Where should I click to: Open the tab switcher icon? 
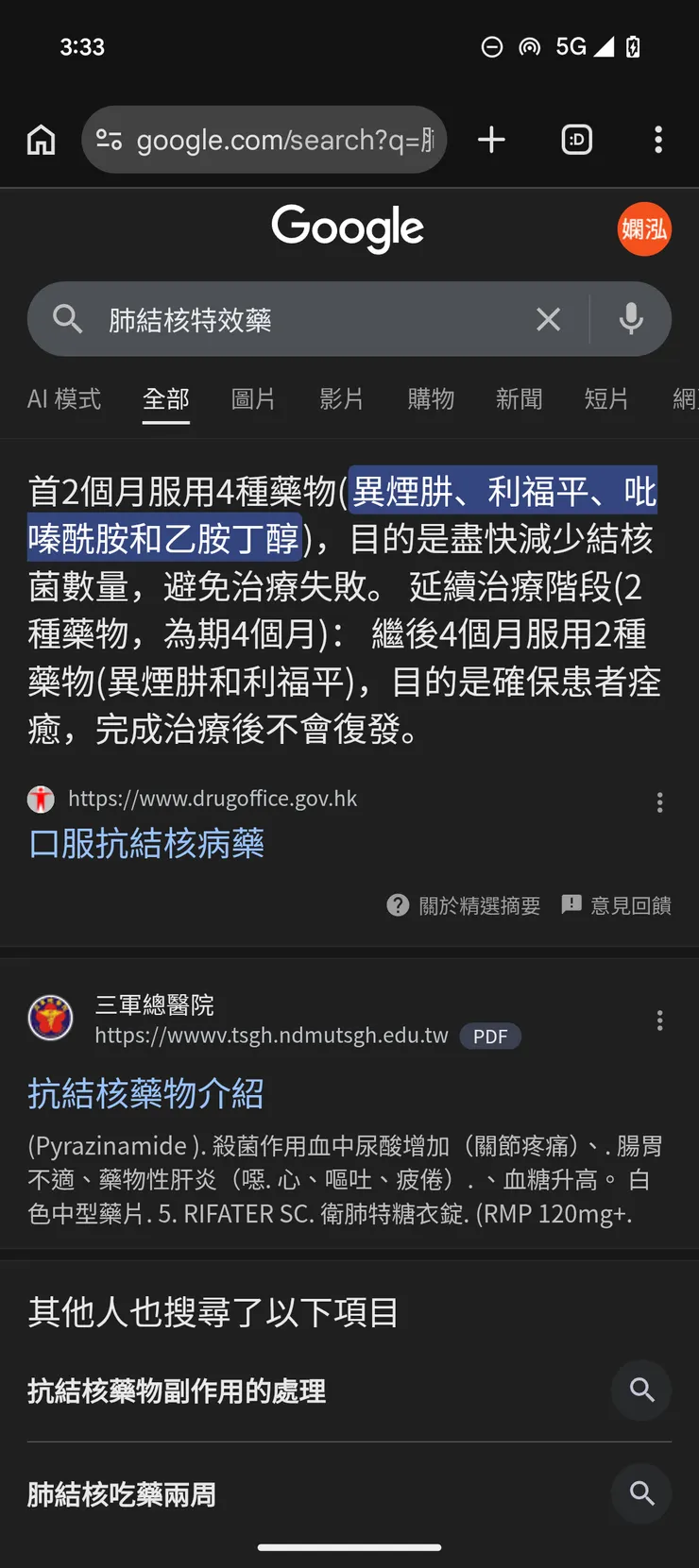click(576, 139)
